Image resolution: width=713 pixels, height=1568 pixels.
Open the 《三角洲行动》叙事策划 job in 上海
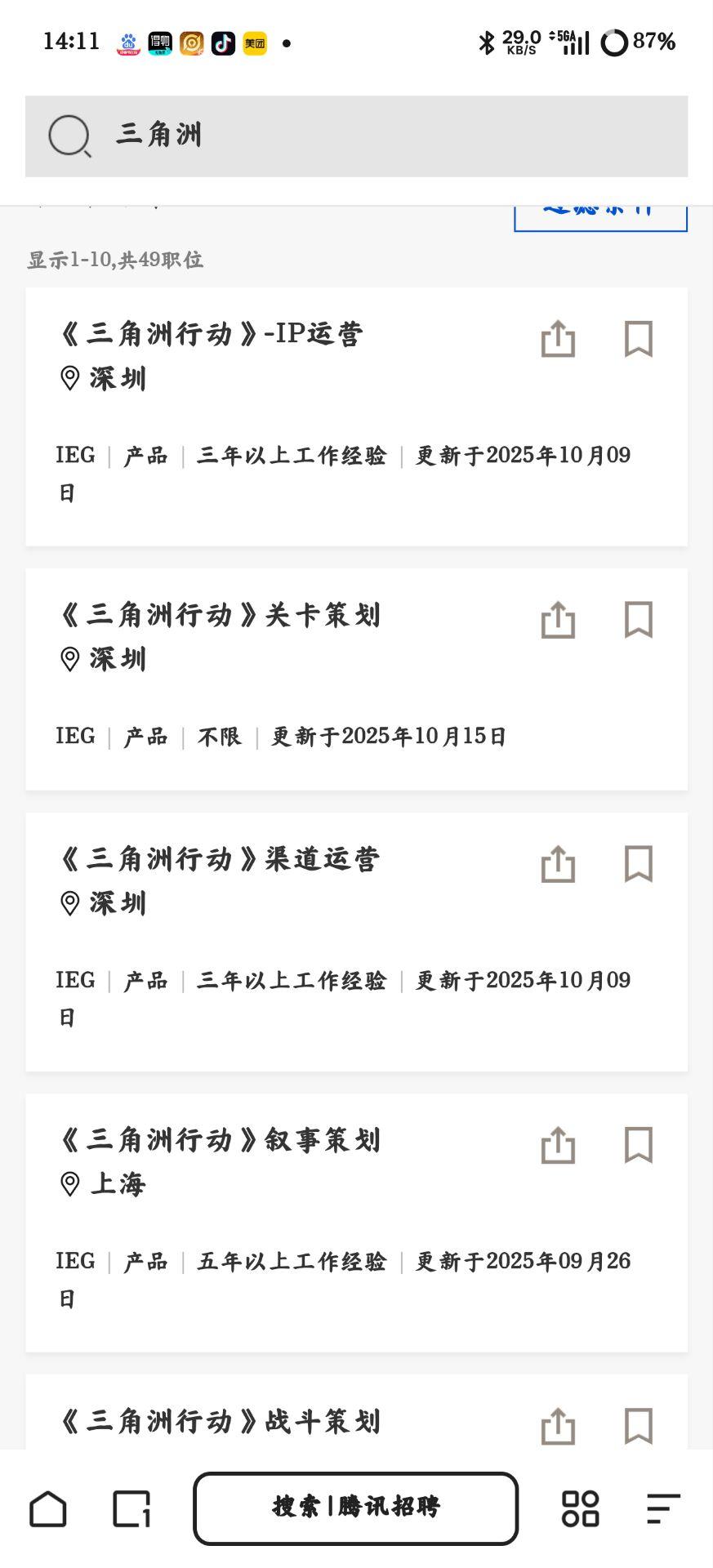click(219, 1140)
